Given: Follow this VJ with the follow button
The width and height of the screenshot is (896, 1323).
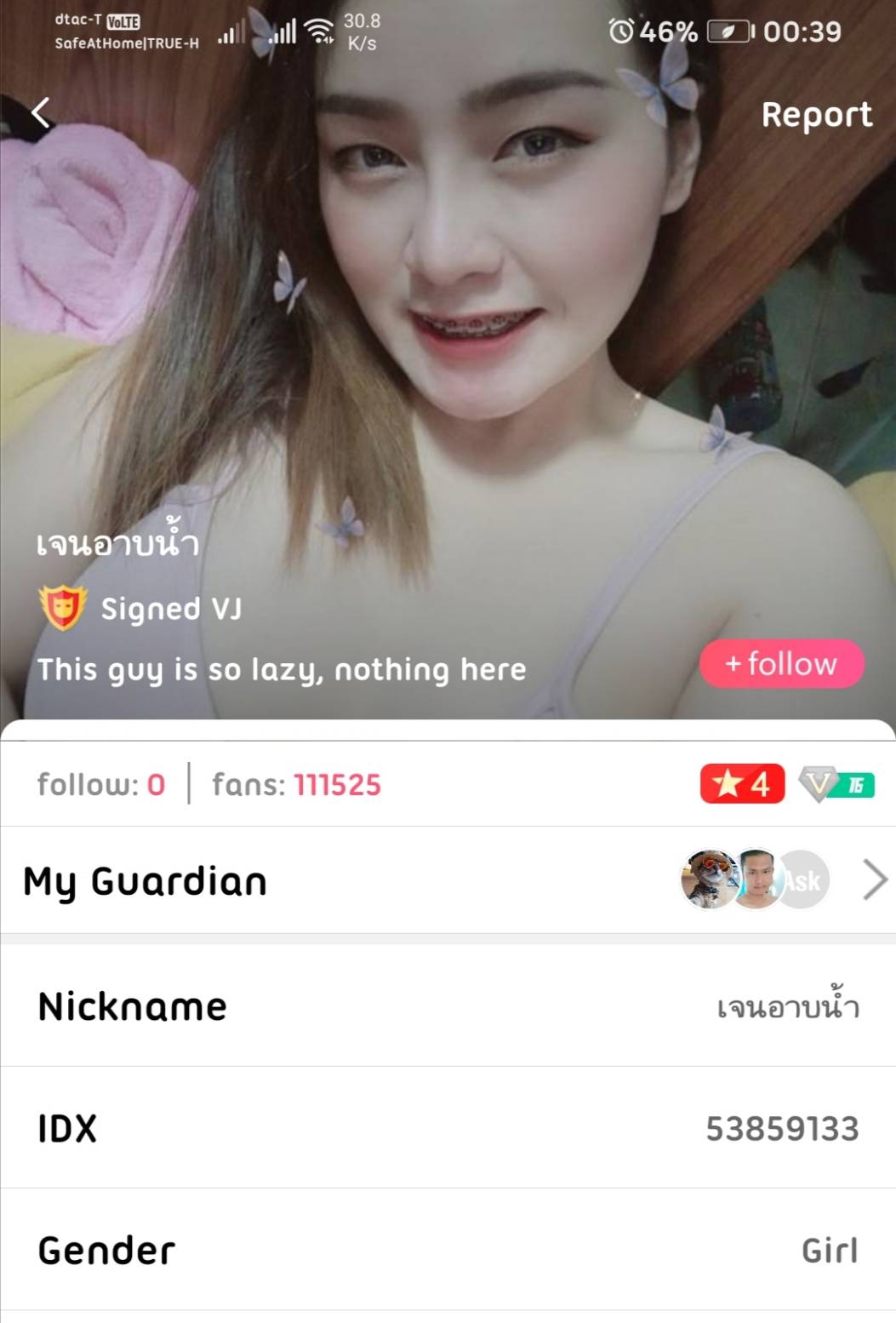Looking at the screenshot, I should tap(781, 663).
